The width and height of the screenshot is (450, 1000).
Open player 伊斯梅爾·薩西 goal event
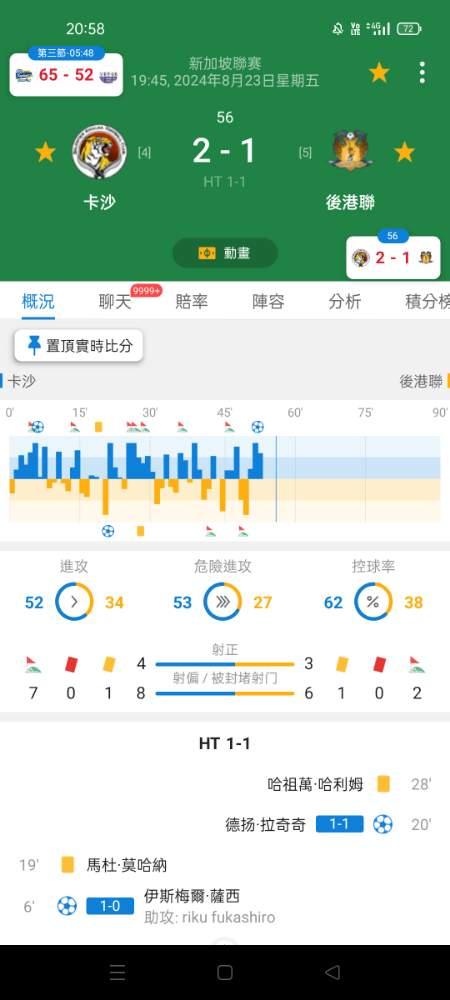tap(192, 896)
